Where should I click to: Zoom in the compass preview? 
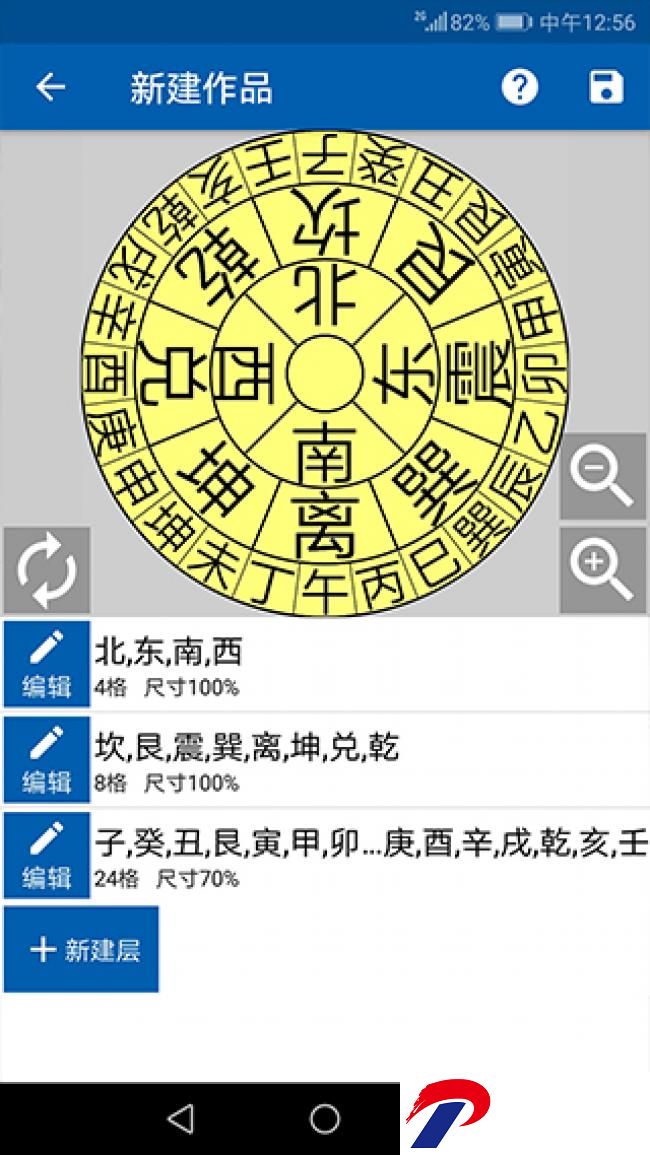603,570
